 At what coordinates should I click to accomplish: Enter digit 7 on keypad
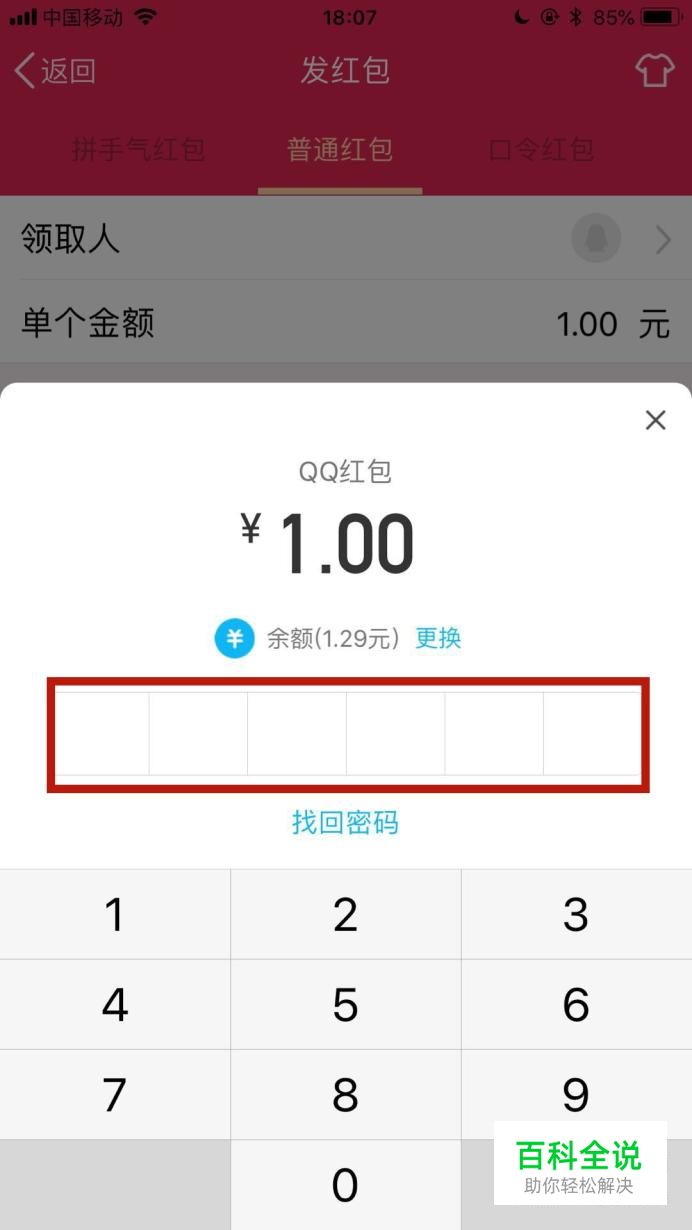115,1094
